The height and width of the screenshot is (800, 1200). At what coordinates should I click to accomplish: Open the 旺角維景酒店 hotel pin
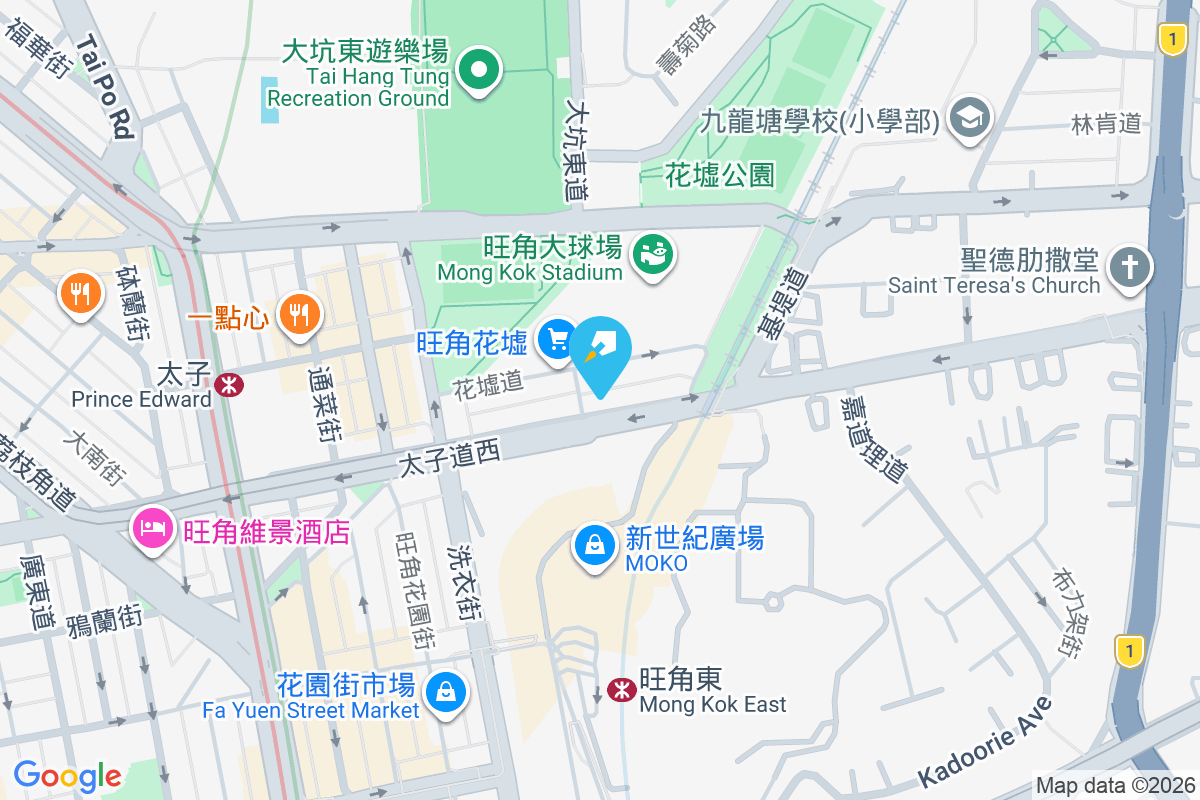click(x=152, y=528)
